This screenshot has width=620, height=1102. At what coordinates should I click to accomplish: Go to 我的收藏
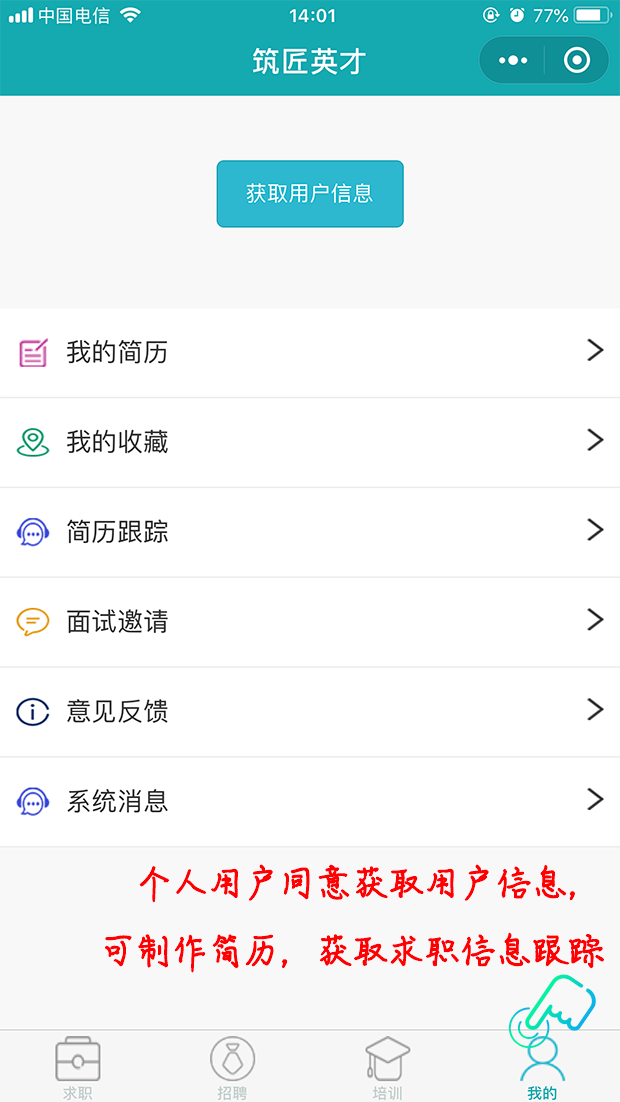310,442
